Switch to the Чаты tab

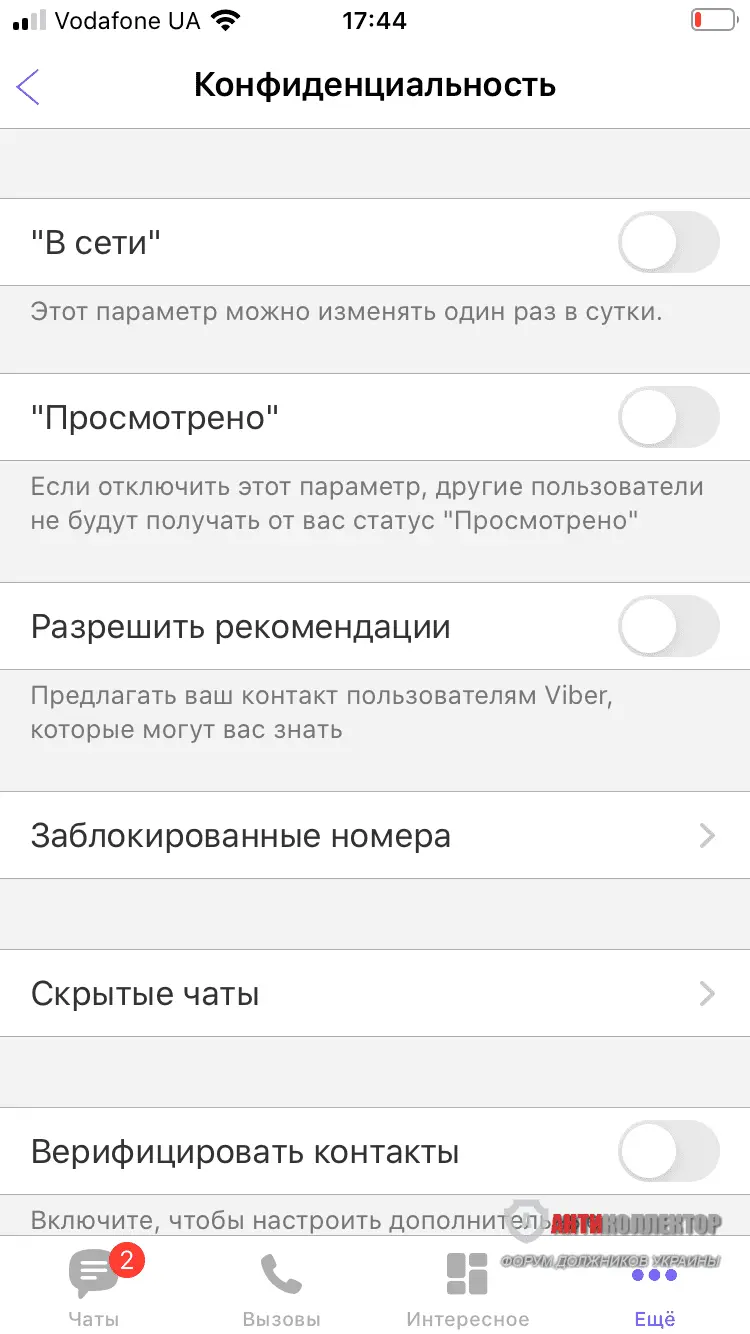pos(94,1288)
